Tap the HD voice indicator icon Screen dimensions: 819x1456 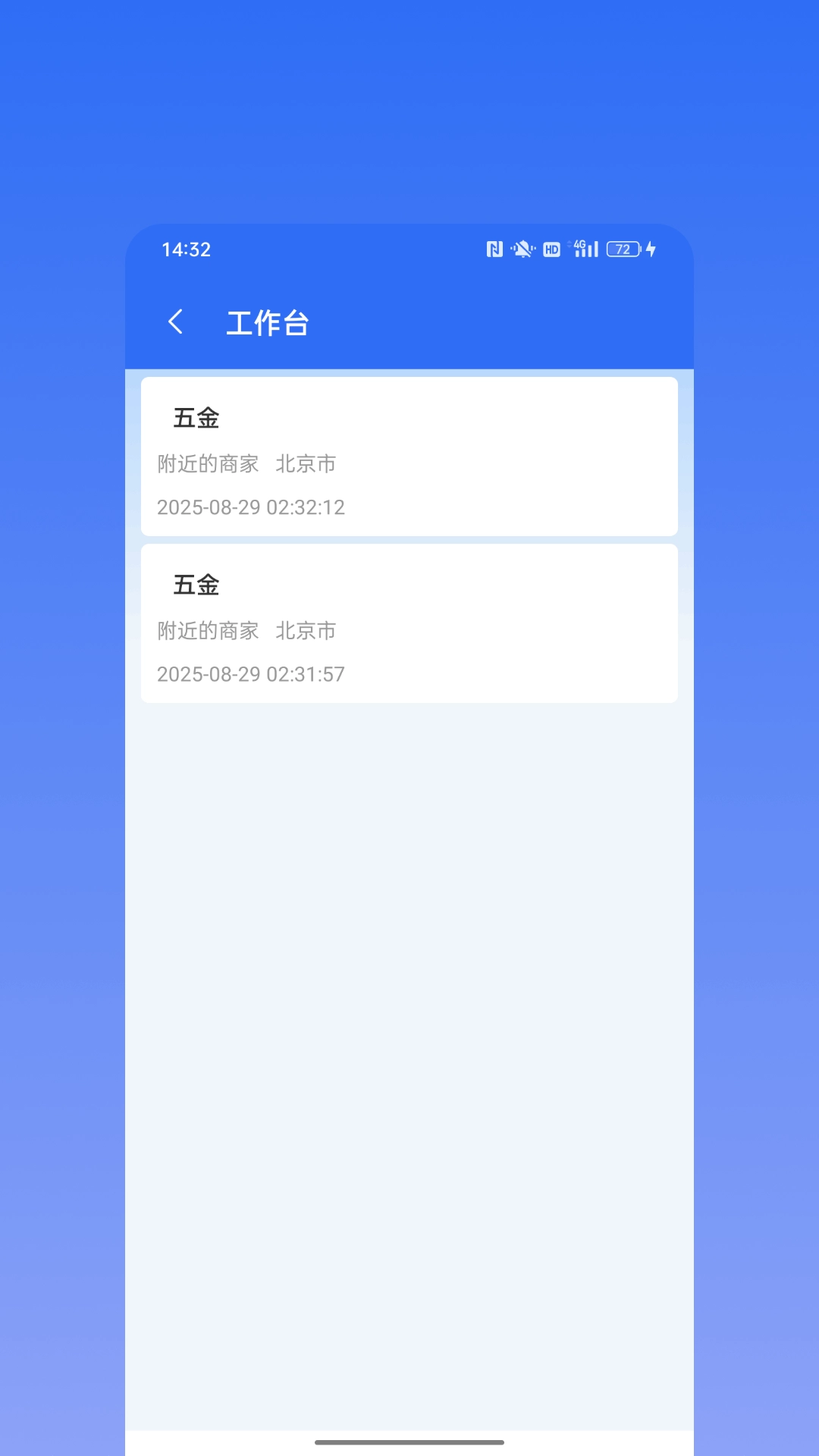[x=551, y=249]
